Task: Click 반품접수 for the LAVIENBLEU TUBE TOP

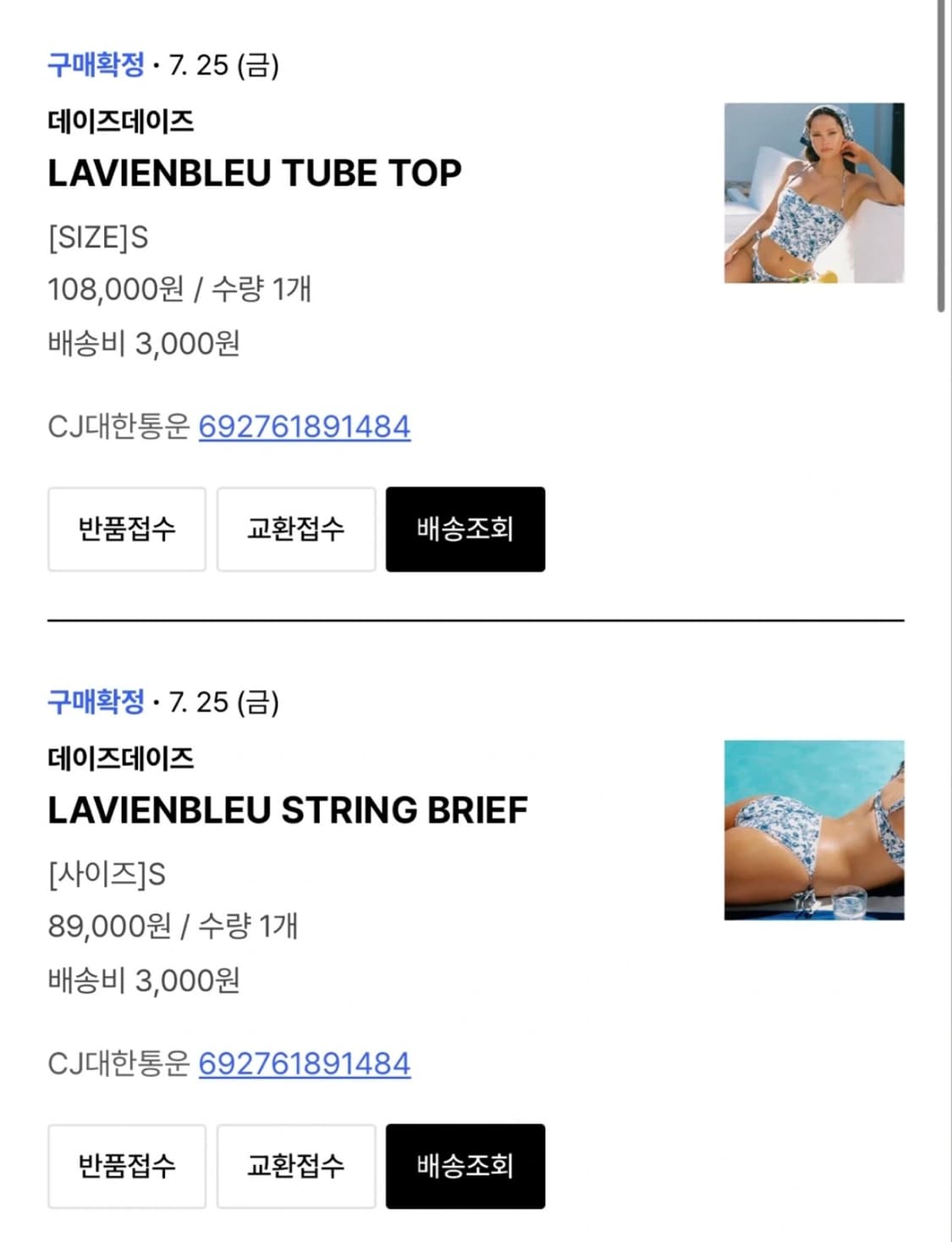Action: (x=125, y=529)
